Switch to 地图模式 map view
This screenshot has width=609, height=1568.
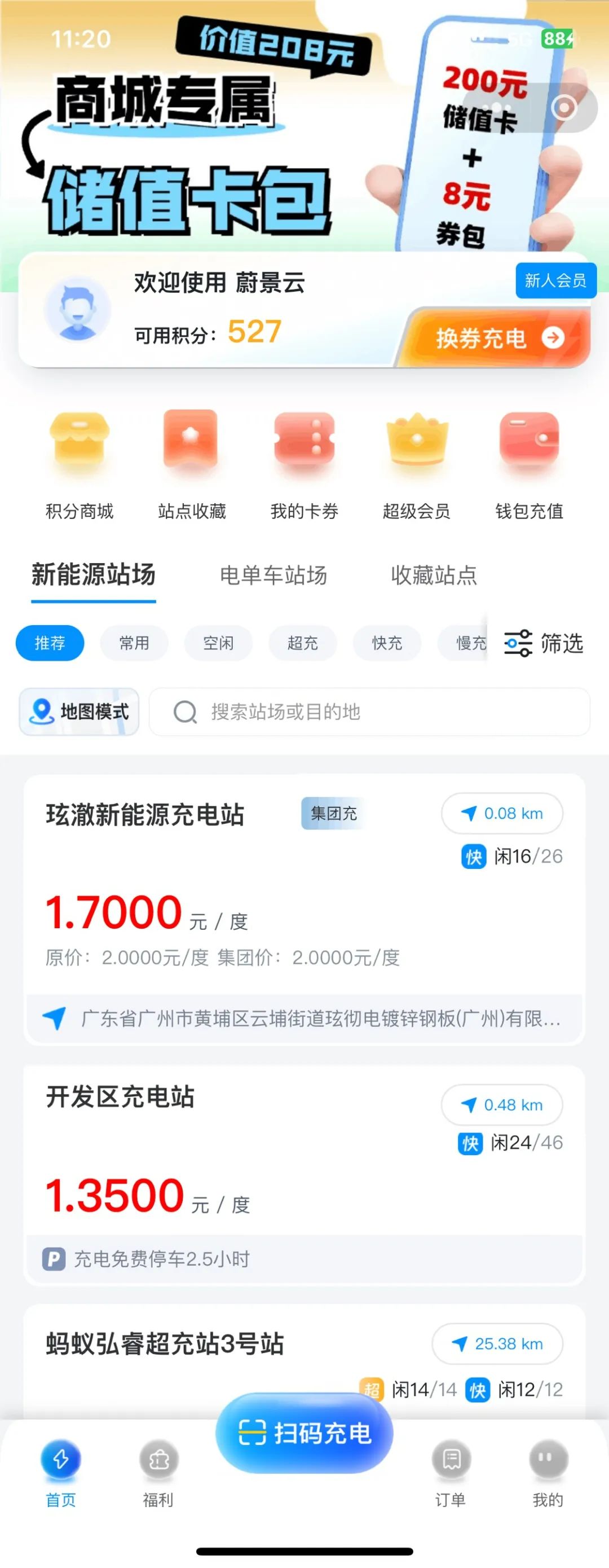click(79, 711)
